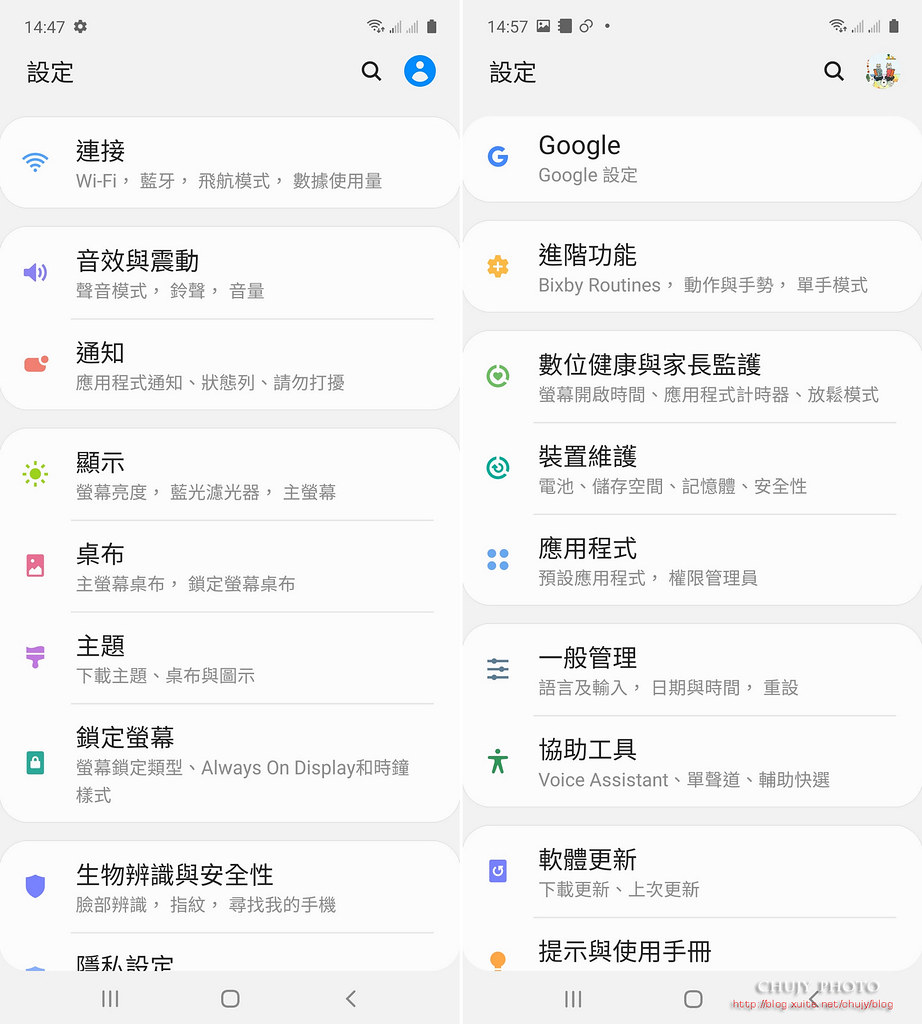The height and width of the screenshot is (1024, 922).
Task: Open 應用程式 apps settings
Action: point(690,560)
